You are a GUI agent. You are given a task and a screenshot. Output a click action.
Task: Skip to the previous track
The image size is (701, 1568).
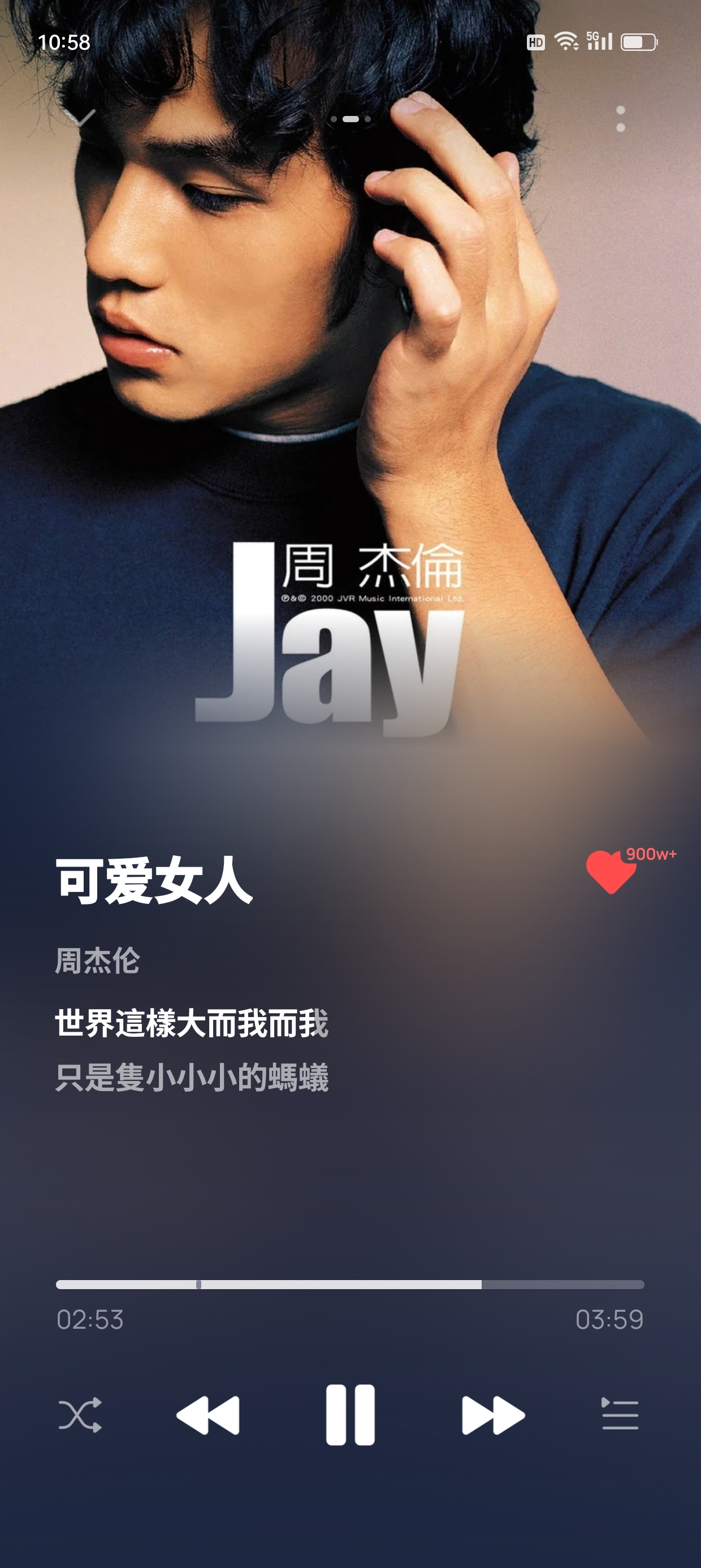(208, 1415)
